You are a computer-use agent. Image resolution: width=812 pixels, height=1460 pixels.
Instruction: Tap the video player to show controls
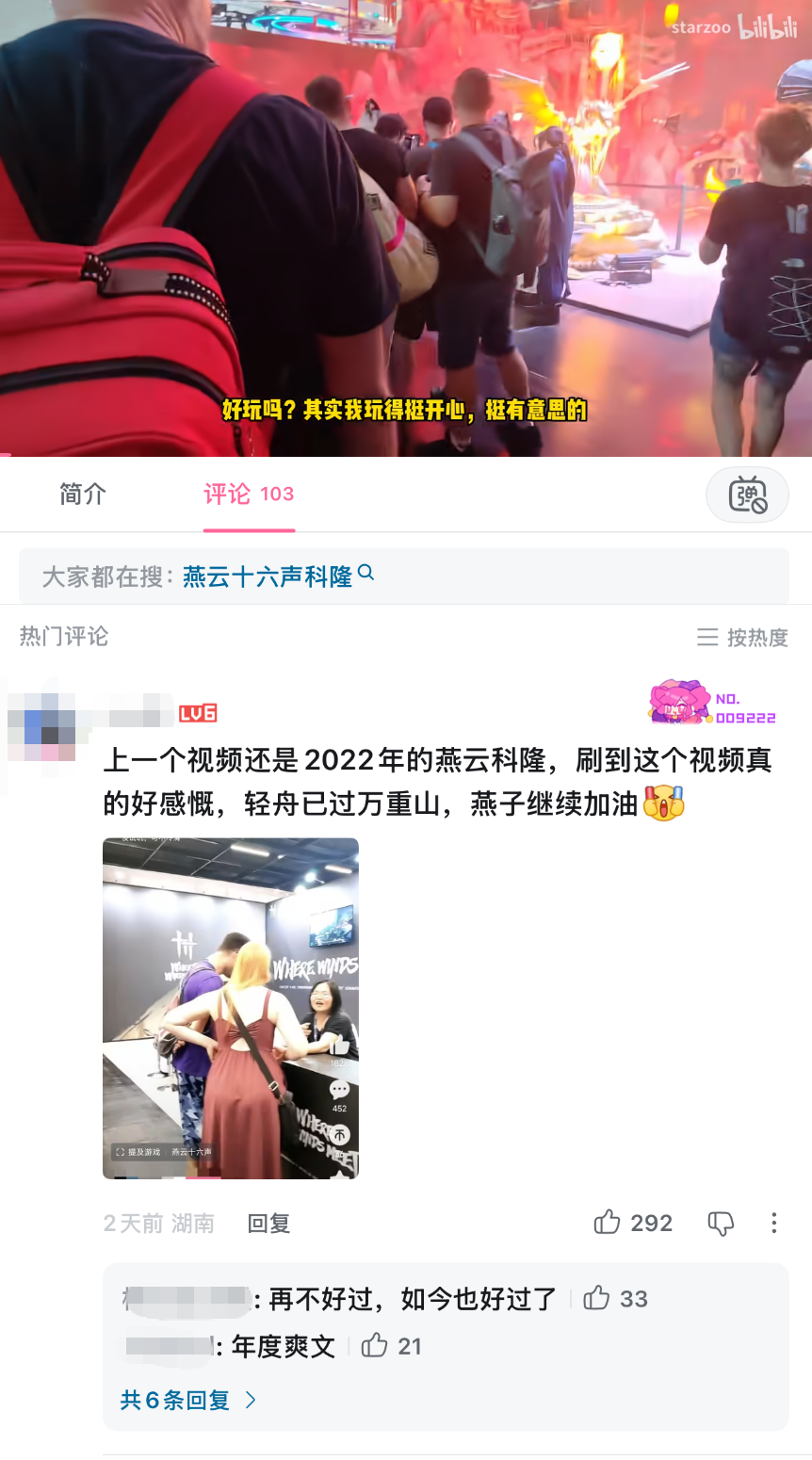tap(406, 228)
